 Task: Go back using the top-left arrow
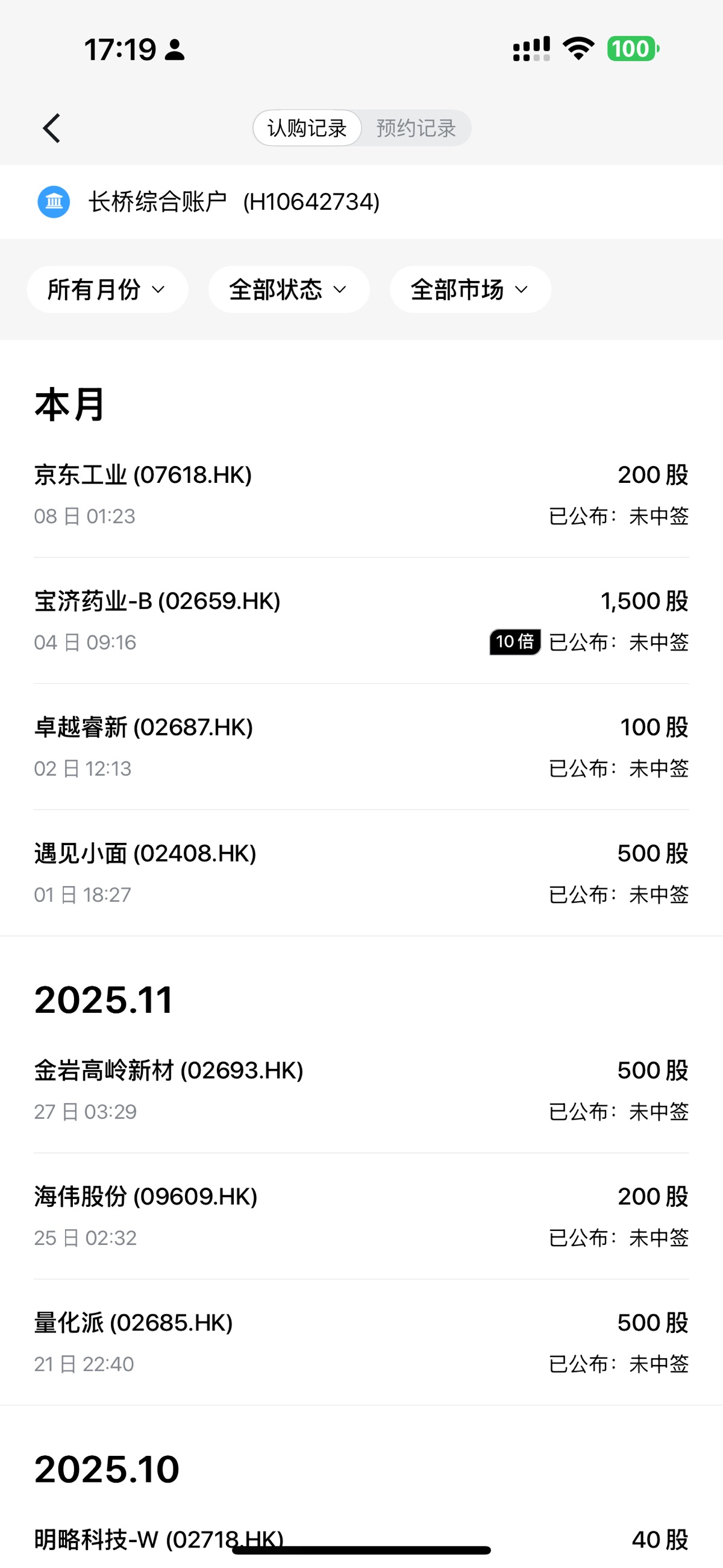pyautogui.click(x=52, y=128)
